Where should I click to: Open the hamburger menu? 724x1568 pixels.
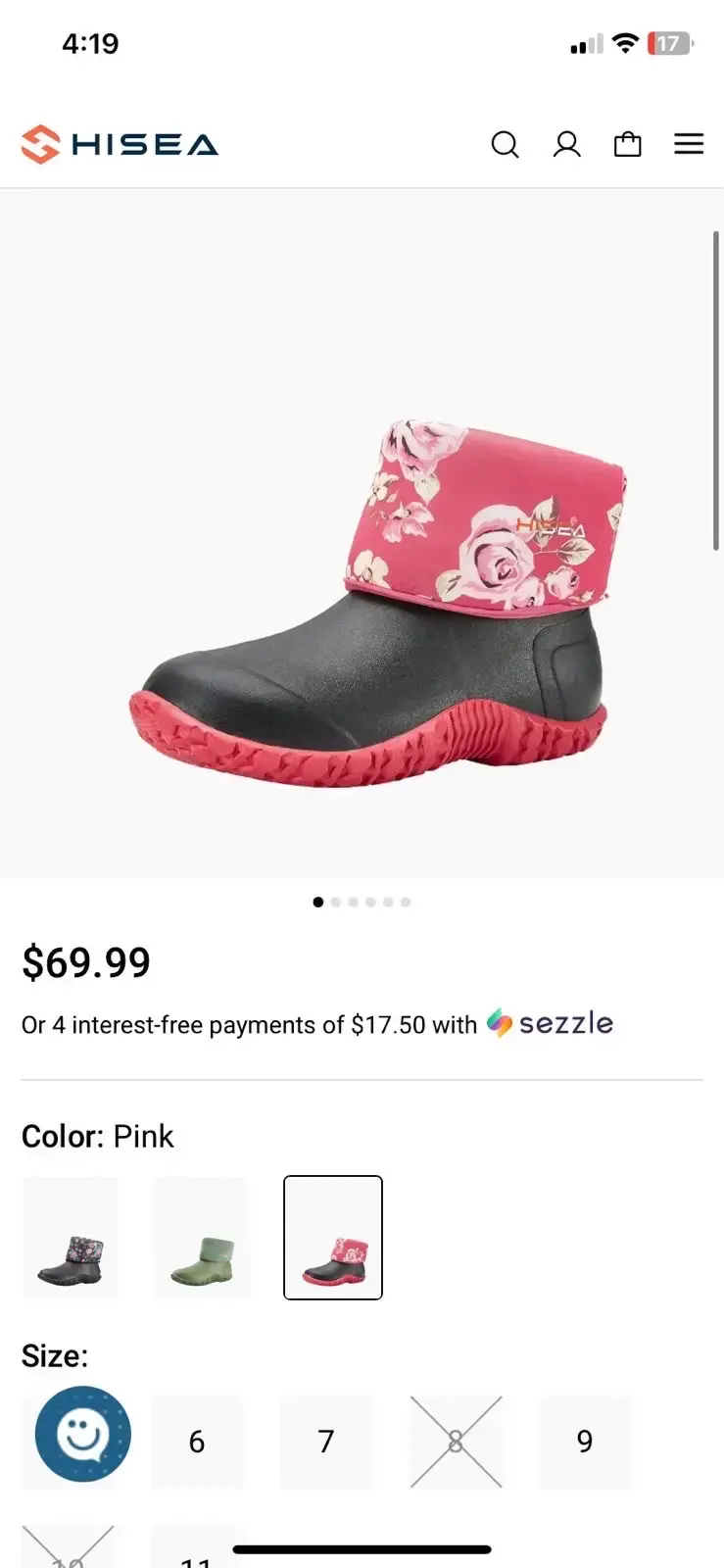(689, 144)
